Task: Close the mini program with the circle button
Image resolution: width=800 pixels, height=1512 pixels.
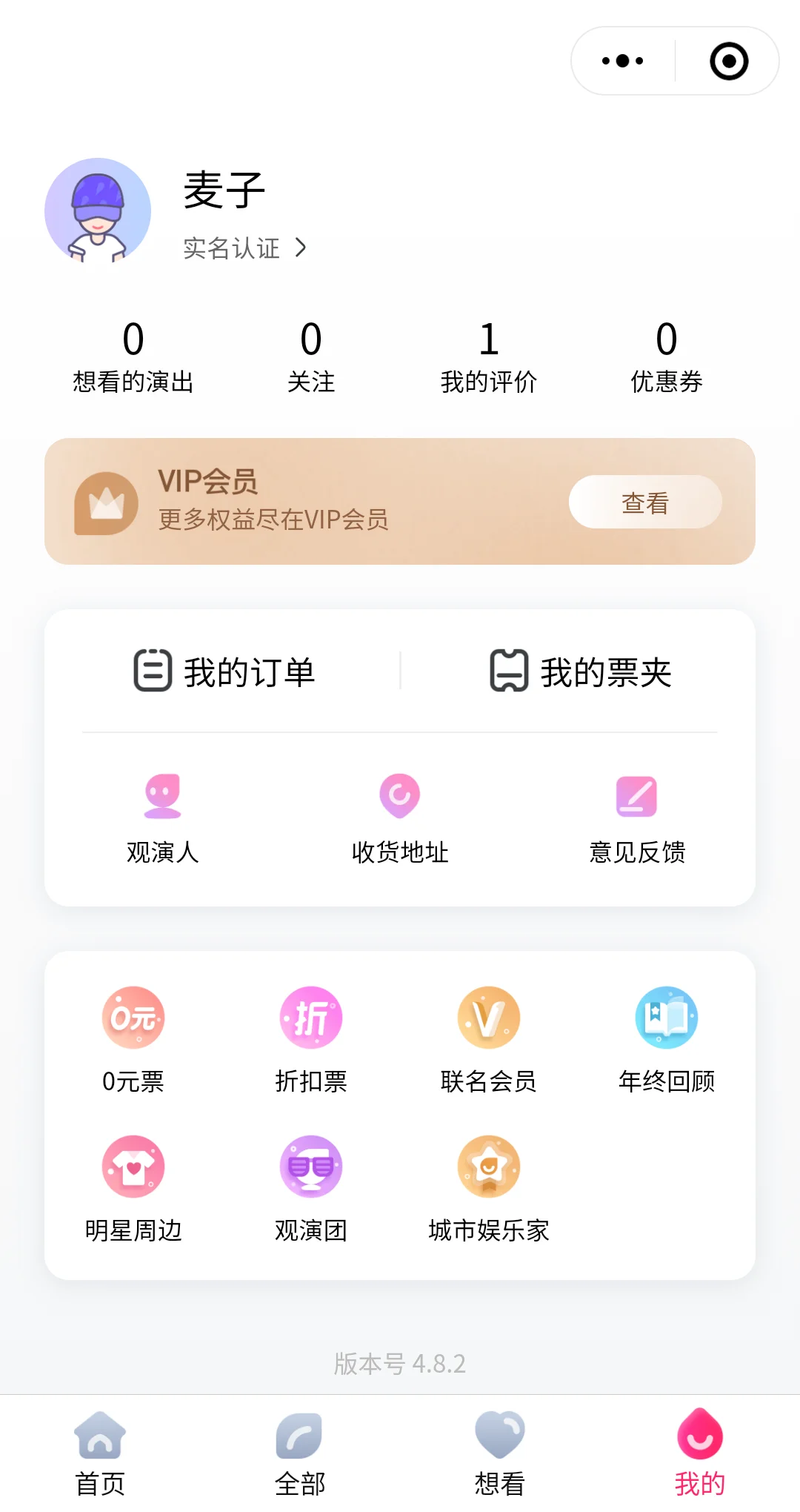Action: click(729, 61)
